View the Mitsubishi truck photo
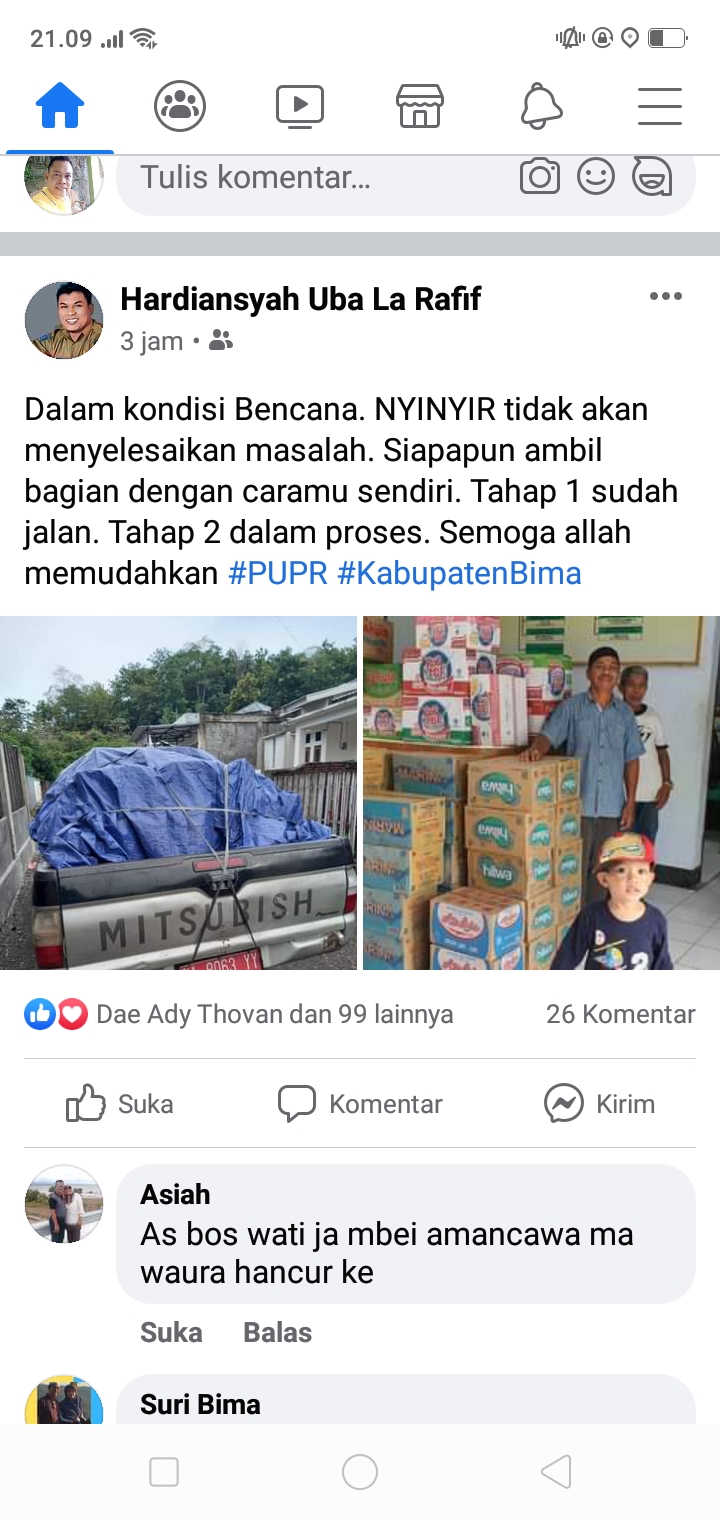The height and width of the screenshot is (1520, 720). click(178, 792)
